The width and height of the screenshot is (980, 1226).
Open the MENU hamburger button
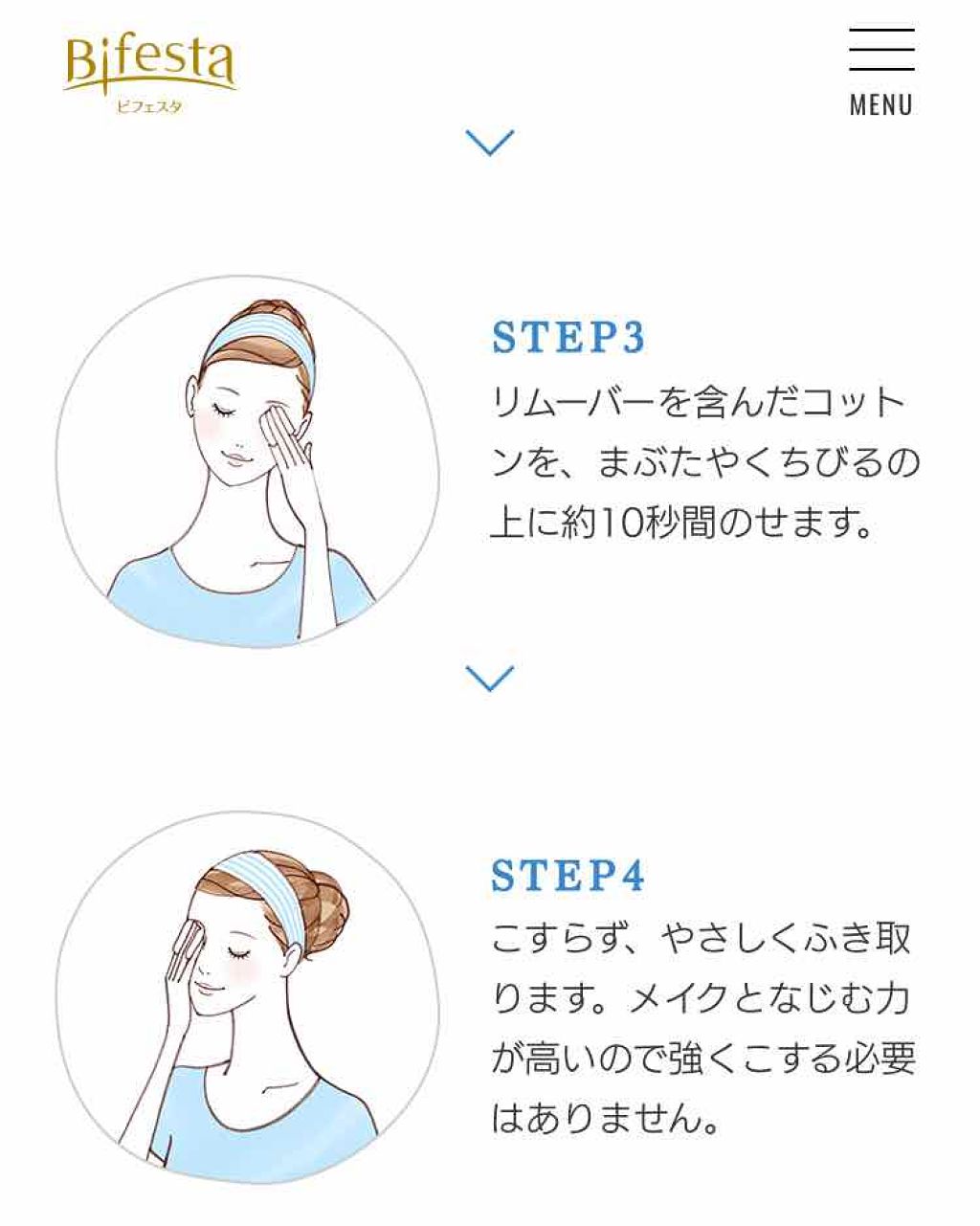[x=880, y=71]
